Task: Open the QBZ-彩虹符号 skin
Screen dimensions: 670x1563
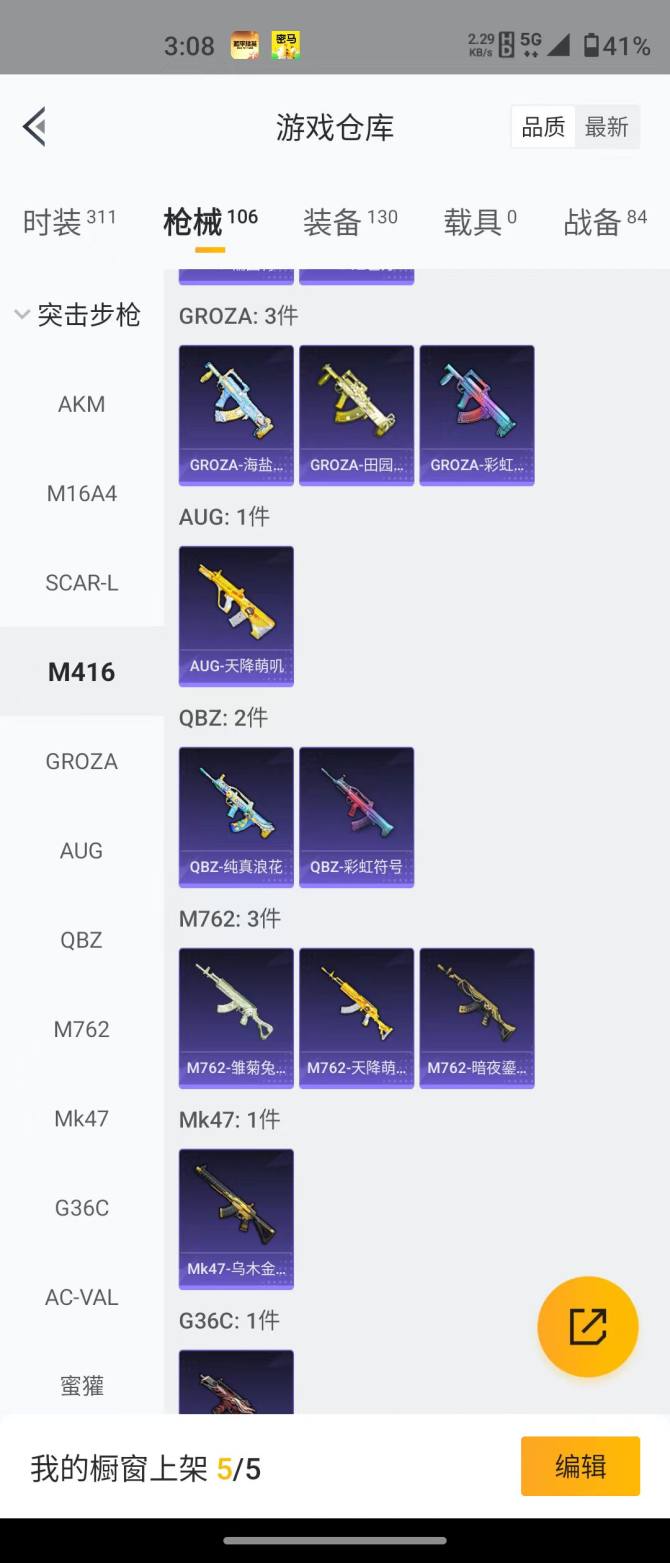Action: click(356, 817)
